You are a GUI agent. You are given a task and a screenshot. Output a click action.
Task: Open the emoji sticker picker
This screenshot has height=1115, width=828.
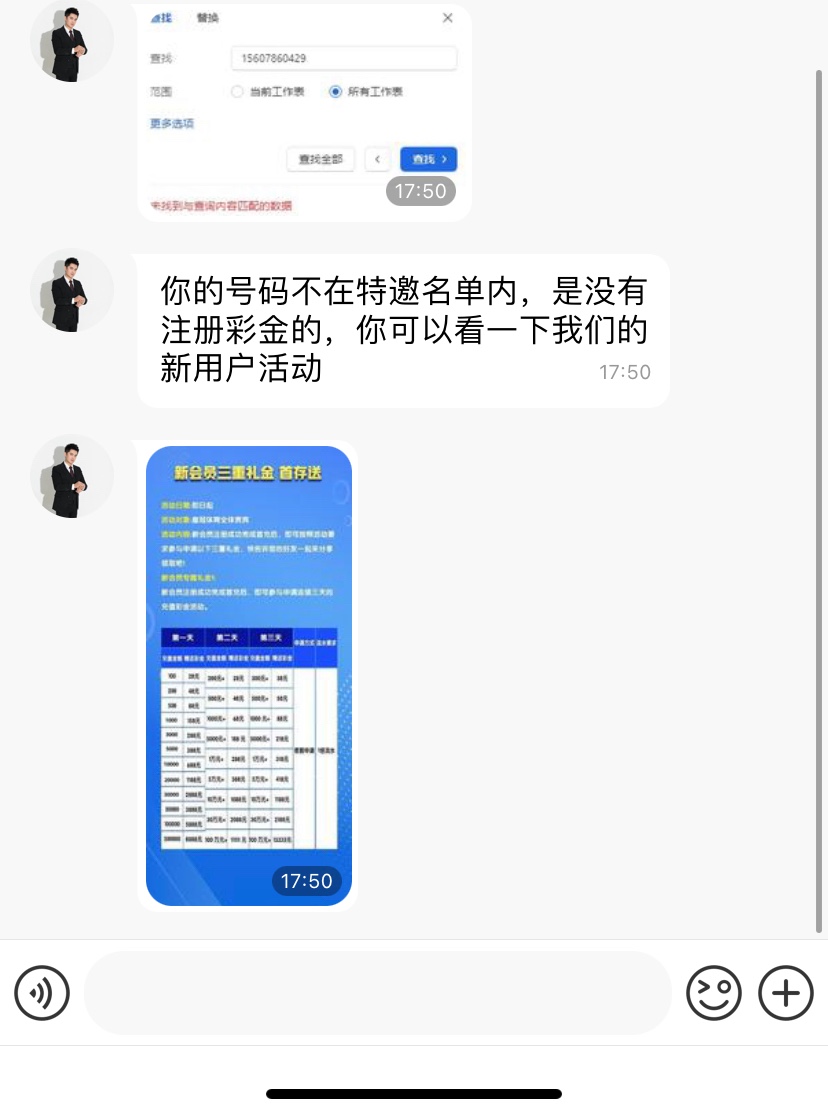point(714,993)
